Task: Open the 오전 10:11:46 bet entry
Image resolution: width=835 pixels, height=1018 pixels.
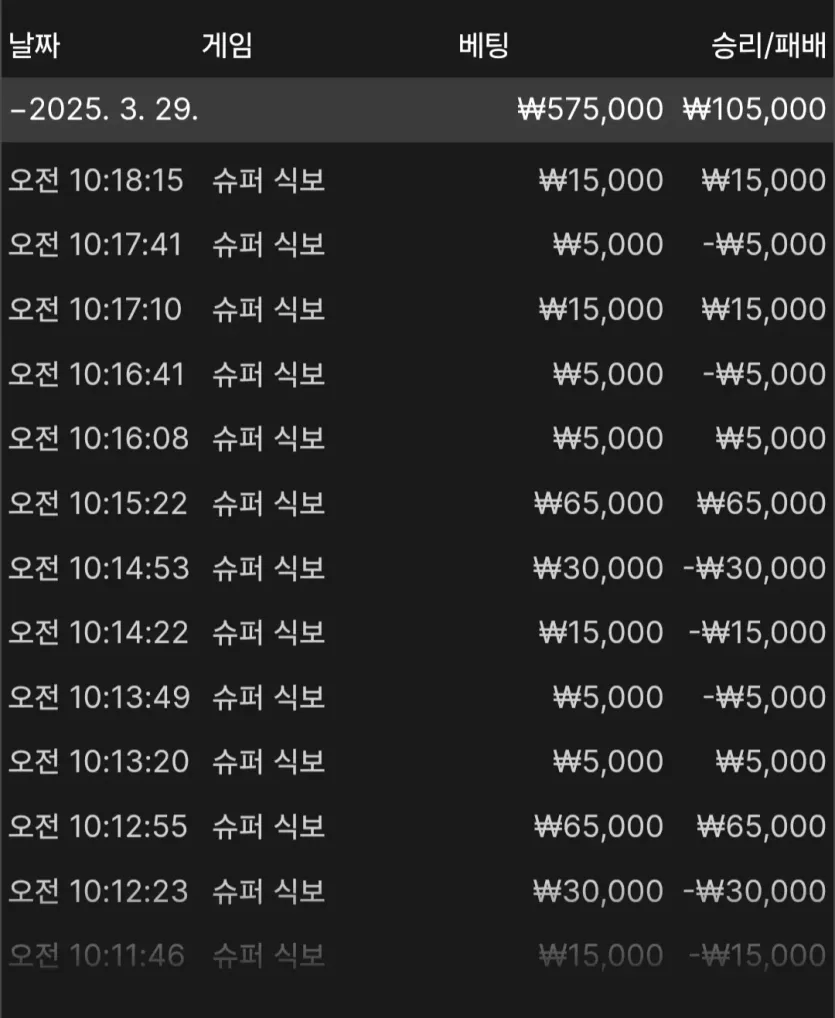Action: (418, 956)
